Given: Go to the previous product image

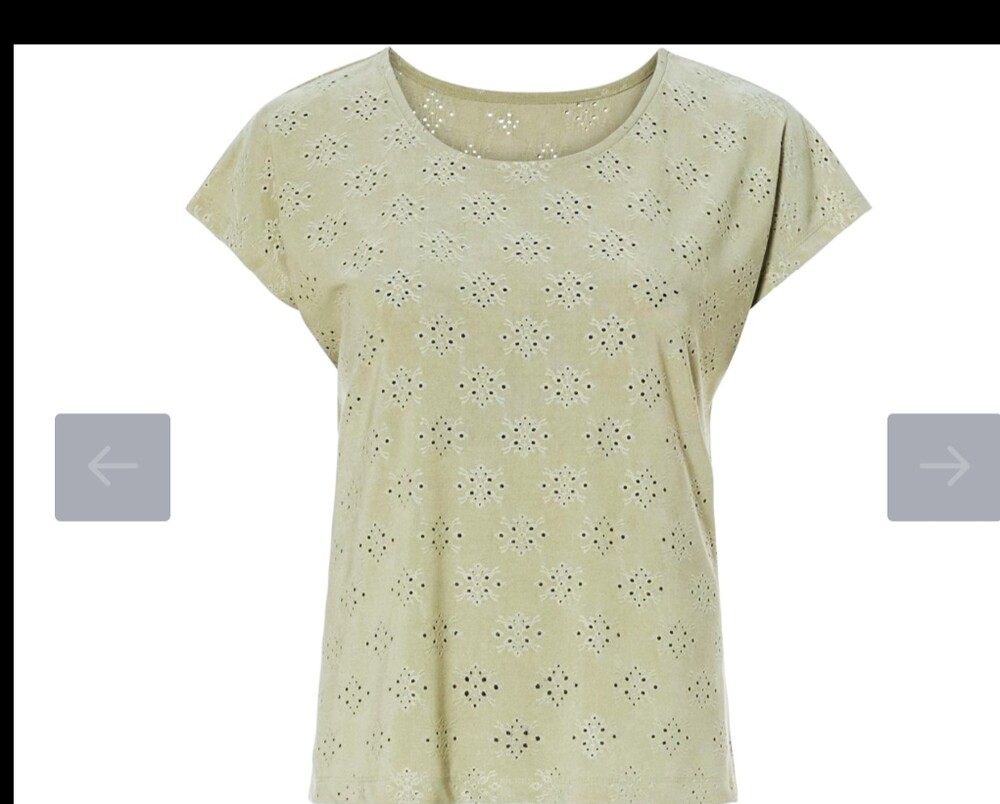Looking at the screenshot, I should point(112,467).
